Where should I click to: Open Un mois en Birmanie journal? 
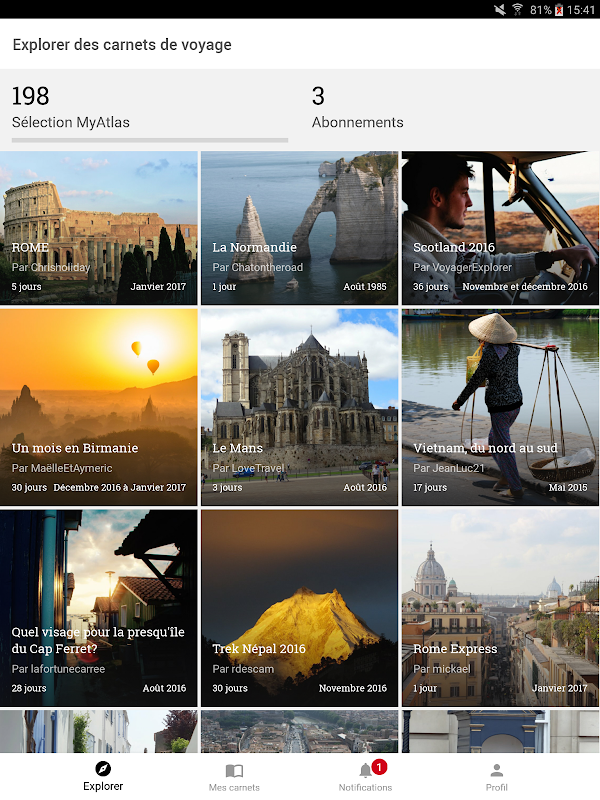(99, 407)
